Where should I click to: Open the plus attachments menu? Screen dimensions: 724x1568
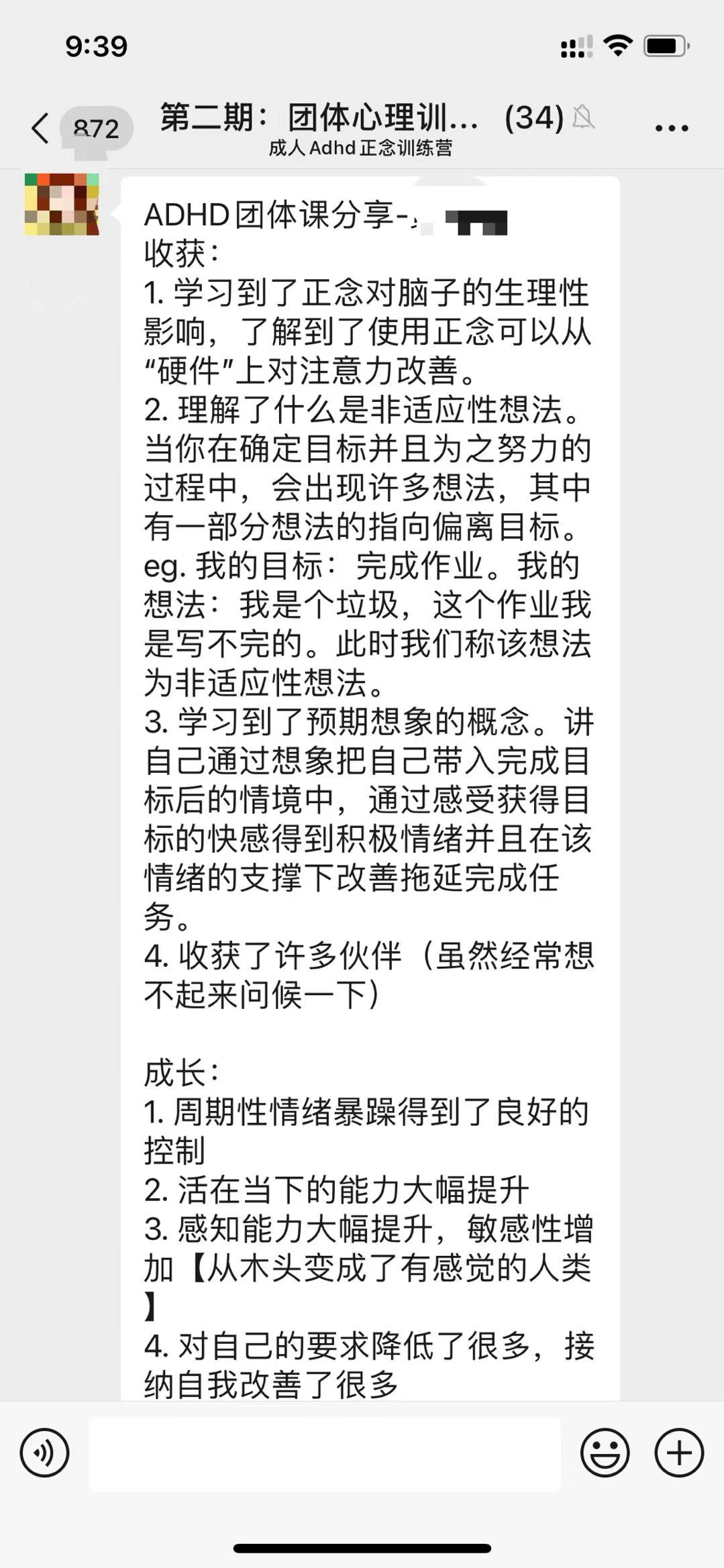coord(679,1453)
